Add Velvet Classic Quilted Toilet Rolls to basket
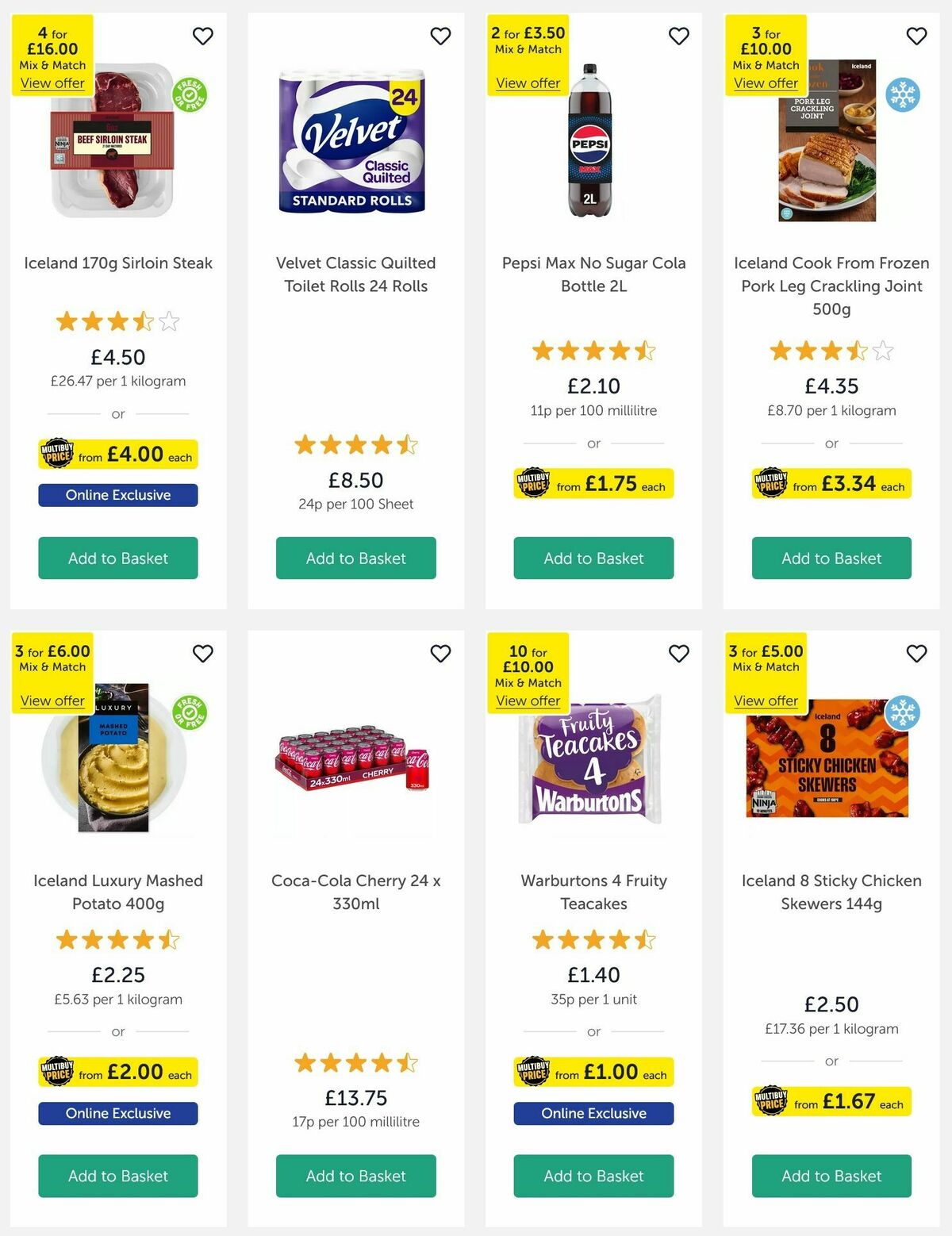 click(x=355, y=558)
